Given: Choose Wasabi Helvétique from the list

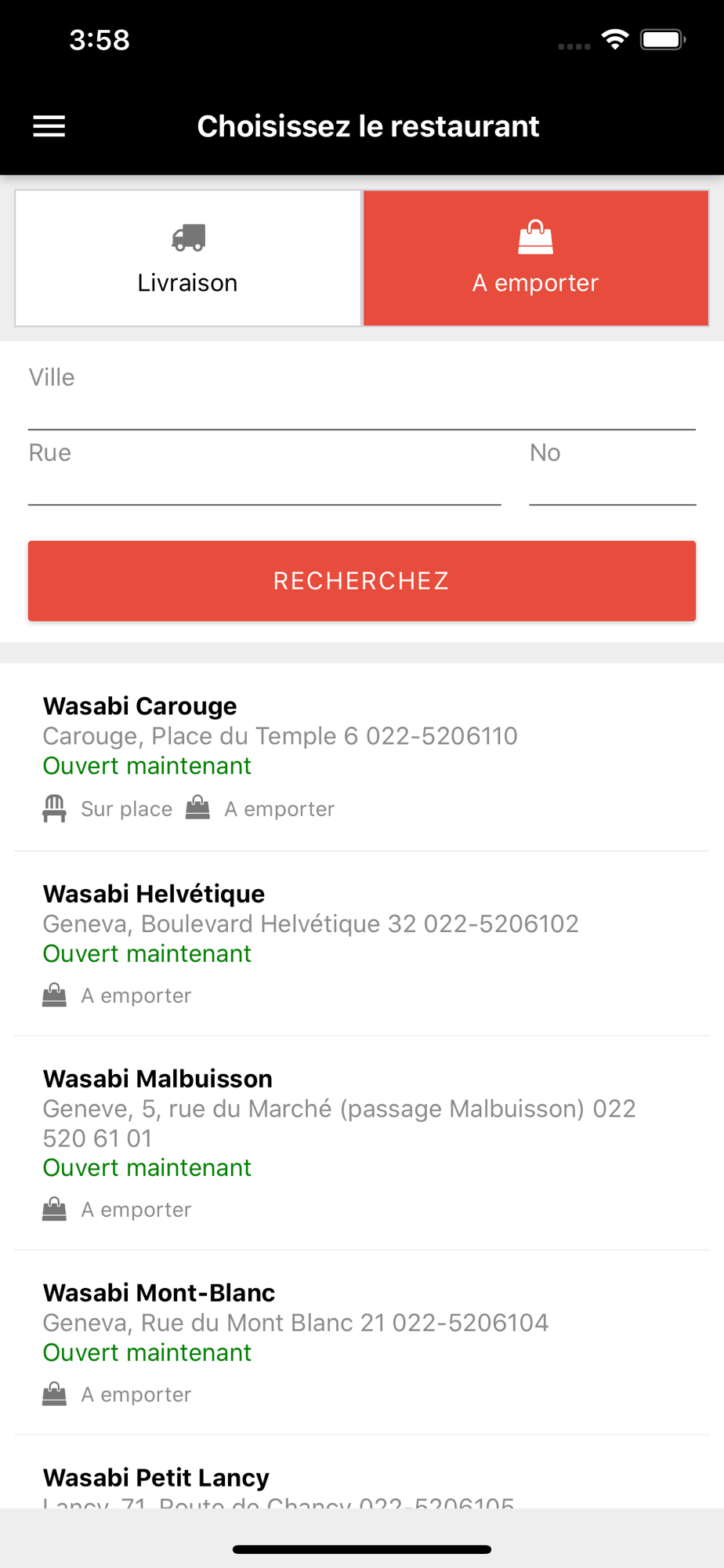Looking at the screenshot, I should coord(362,944).
